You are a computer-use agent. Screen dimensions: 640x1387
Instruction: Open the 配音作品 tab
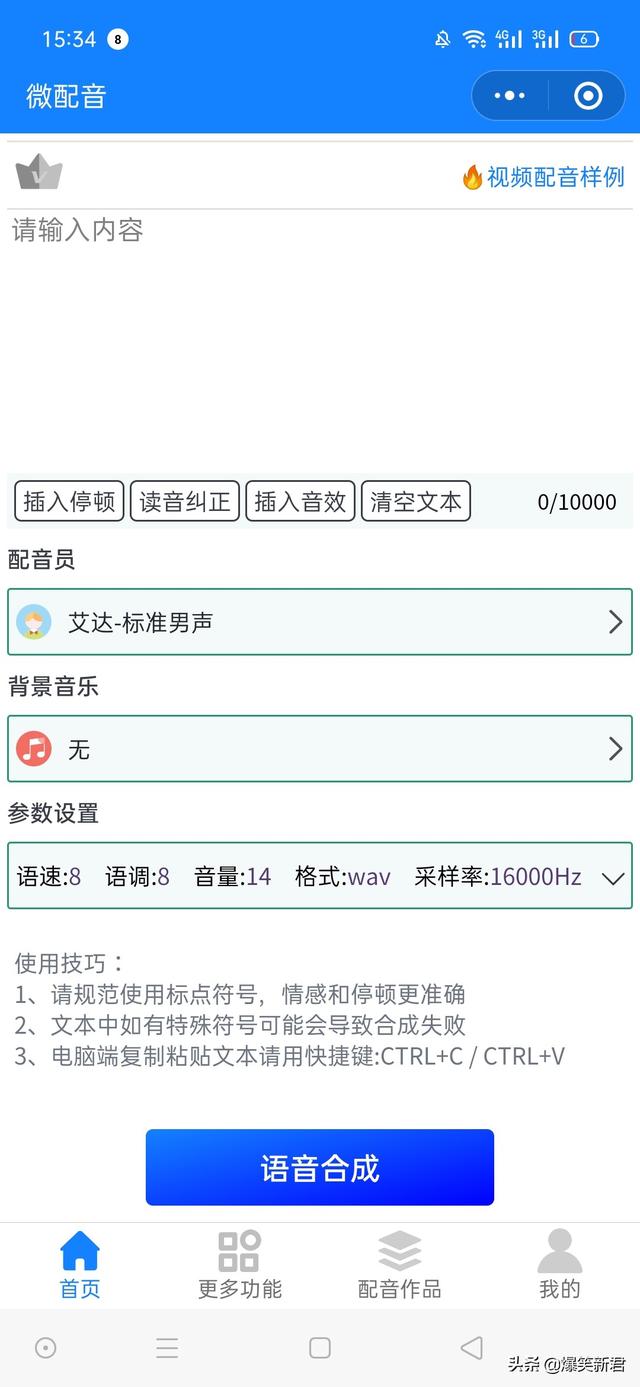coord(399,1265)
